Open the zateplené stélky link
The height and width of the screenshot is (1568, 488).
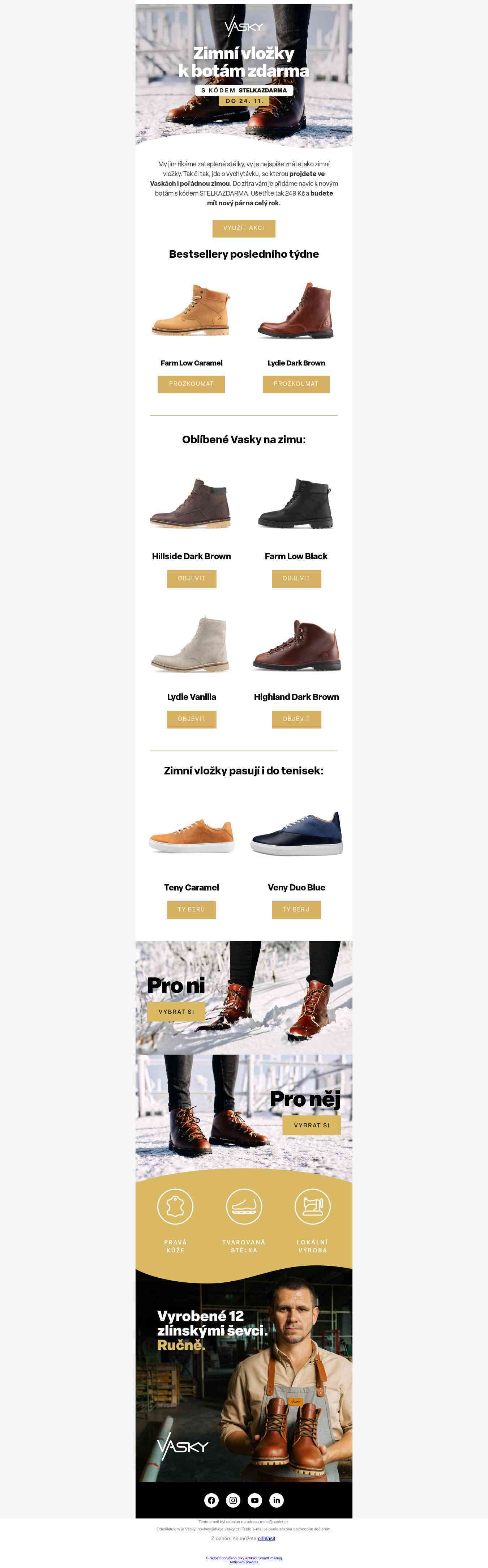point(220,164)
